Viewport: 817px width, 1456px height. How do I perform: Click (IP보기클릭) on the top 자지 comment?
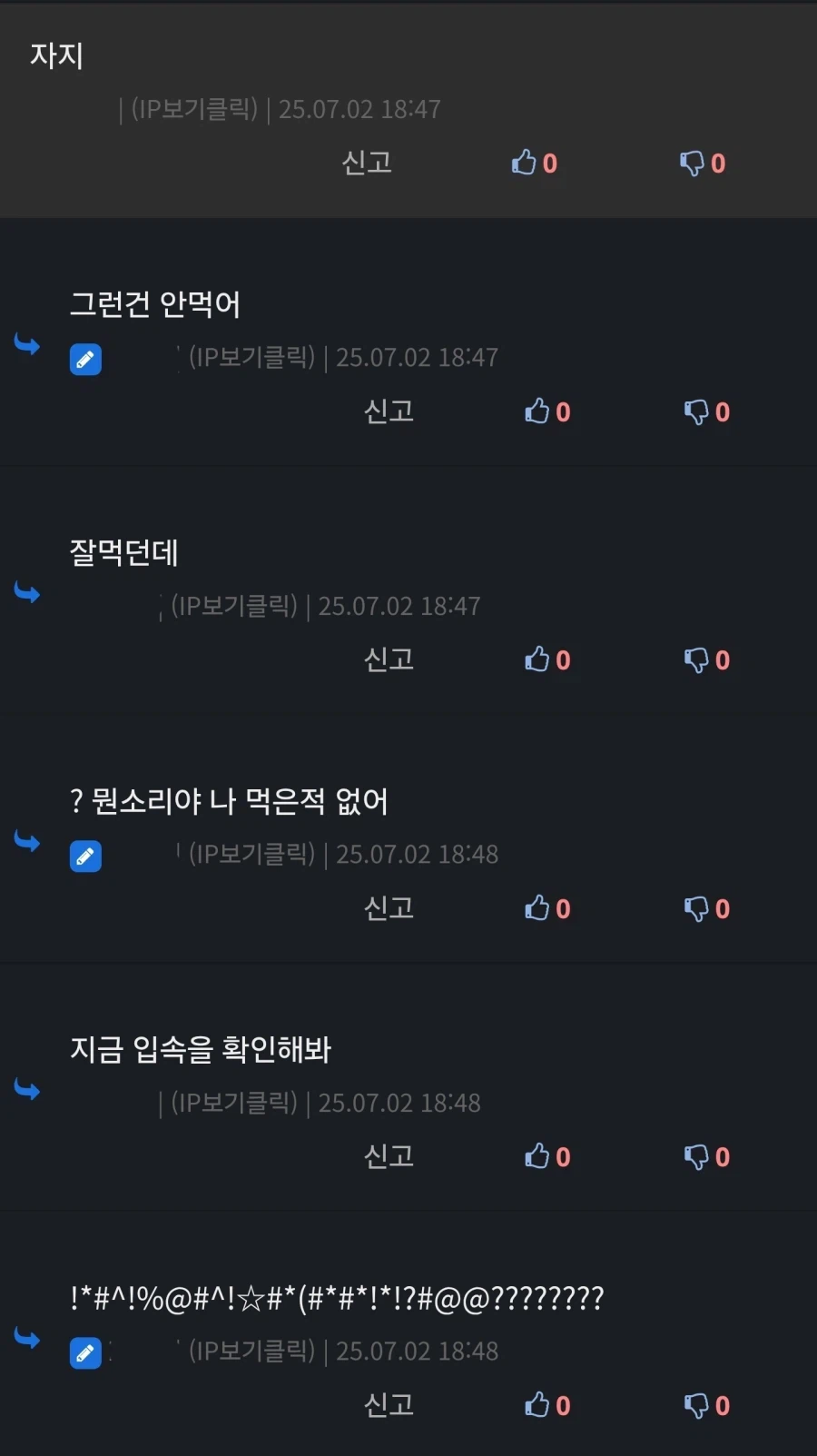(192, 108)
